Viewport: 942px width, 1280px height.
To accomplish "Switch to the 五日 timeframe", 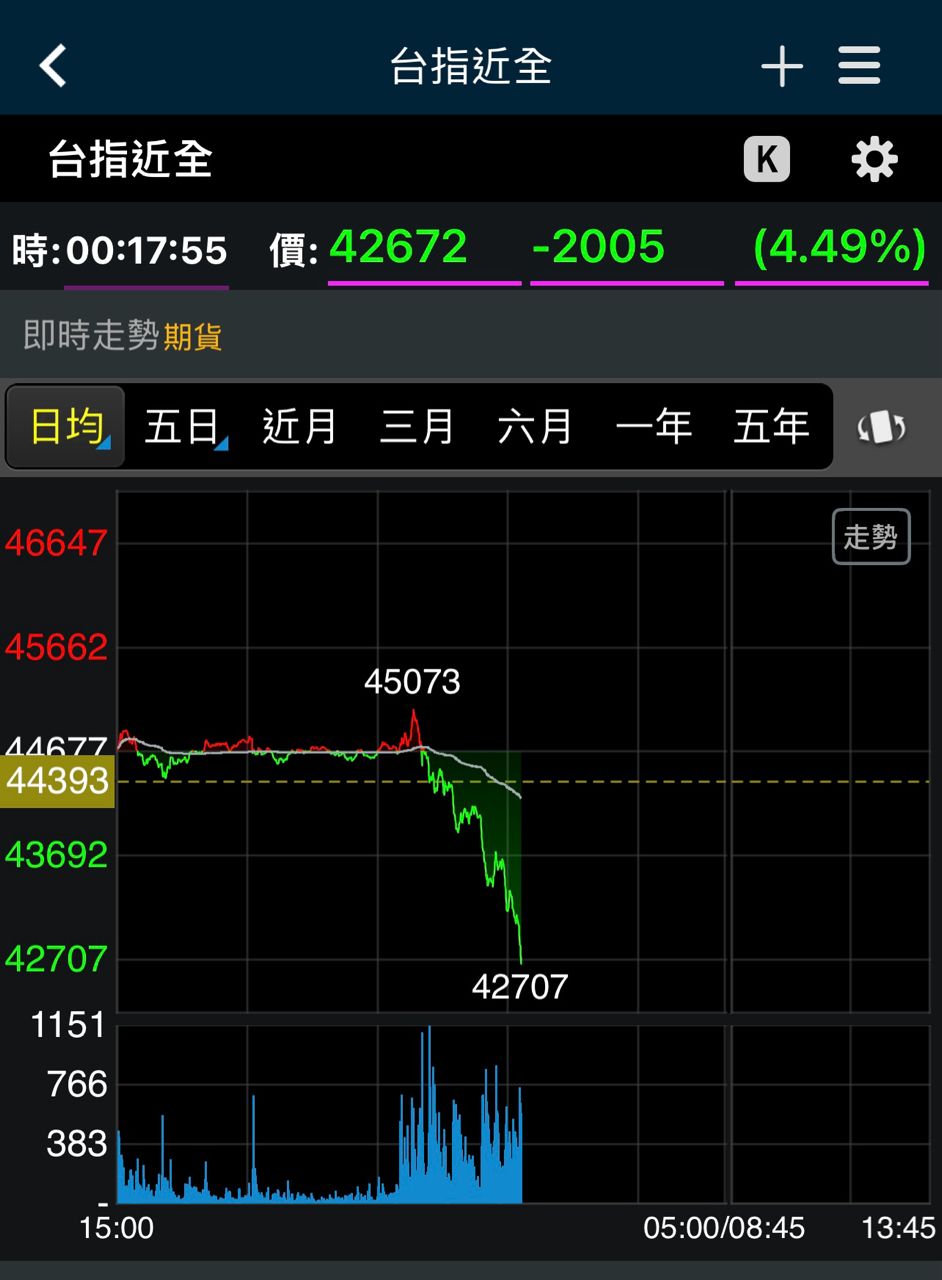I will (x=184, y=427).
